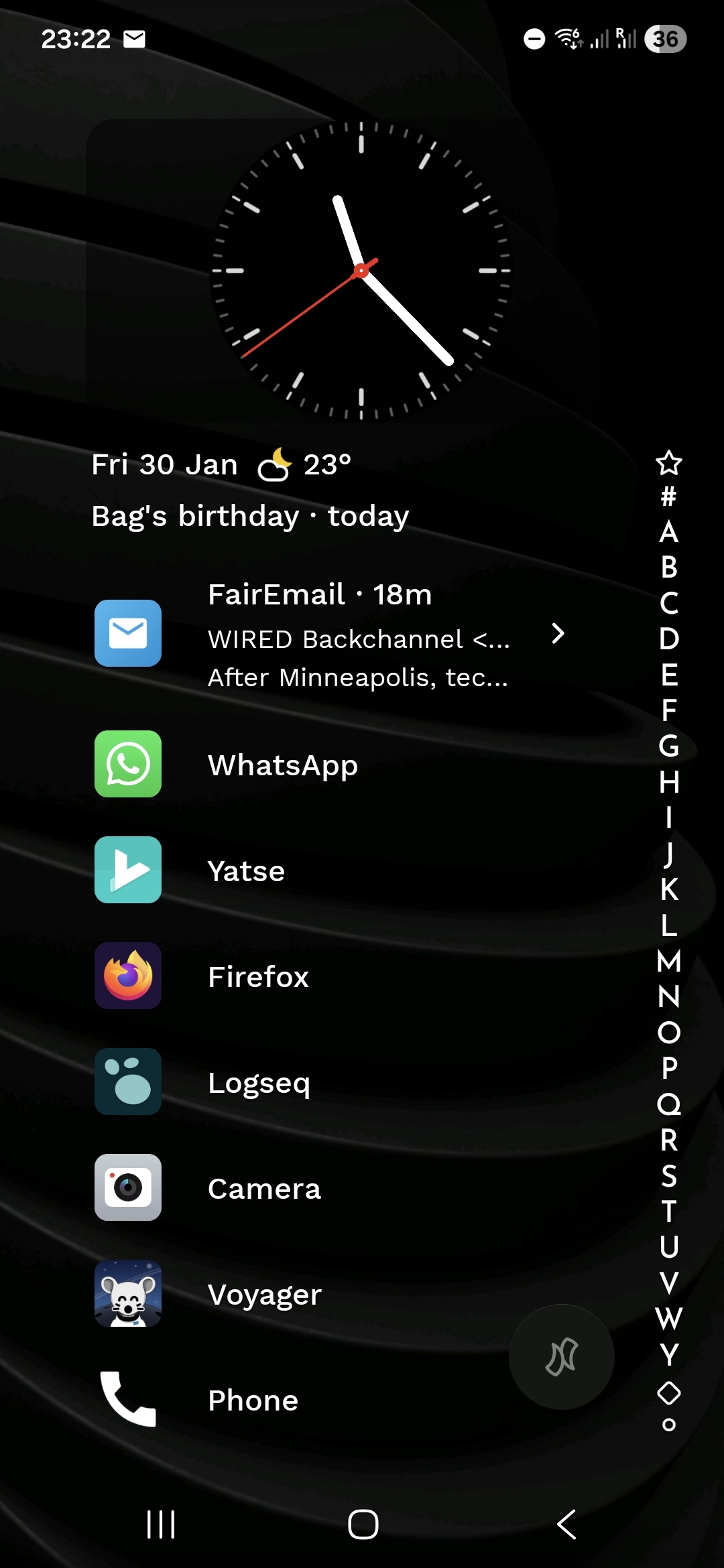Open Logseq notes app

(128, 1082)
